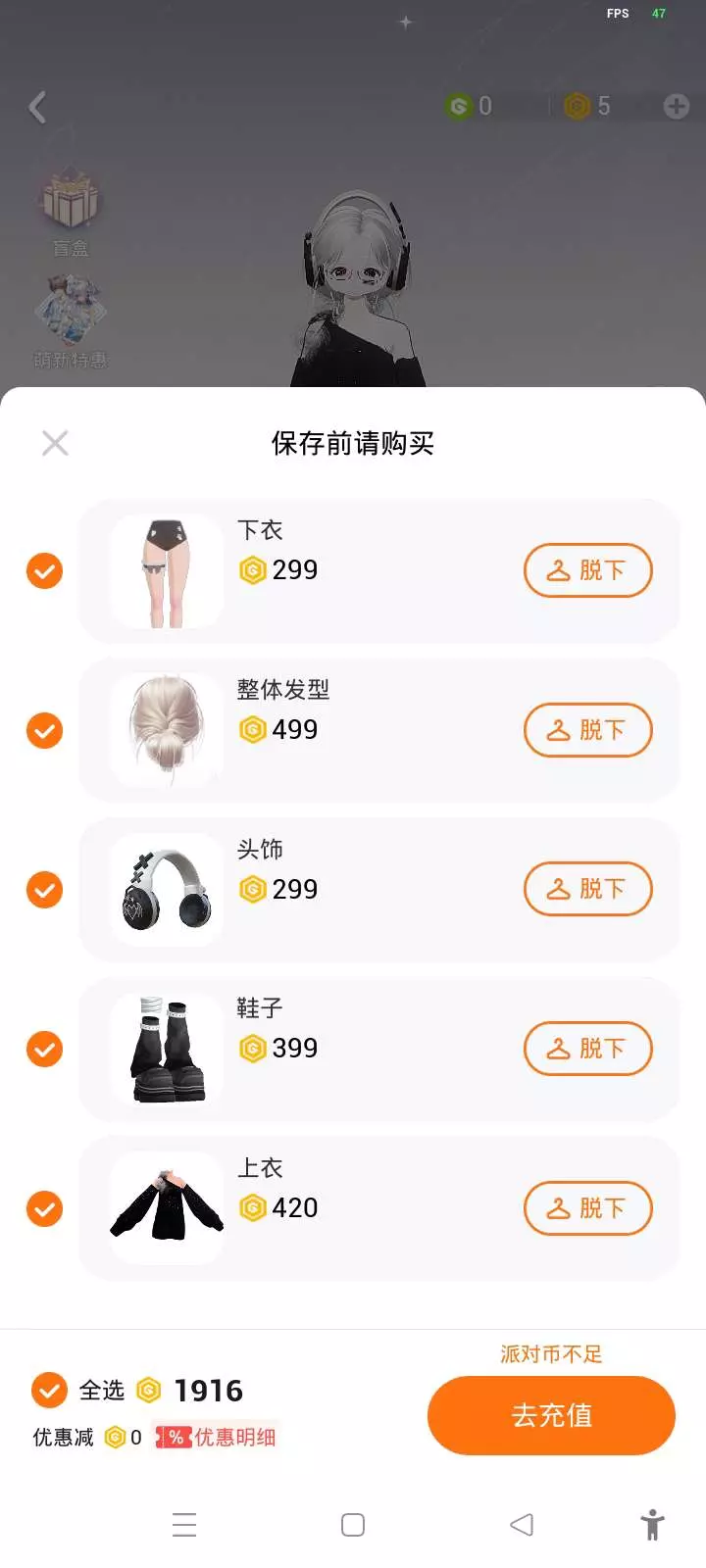
Task: Uncheck the 下衣 item checkbox
Action: point(44,570)
